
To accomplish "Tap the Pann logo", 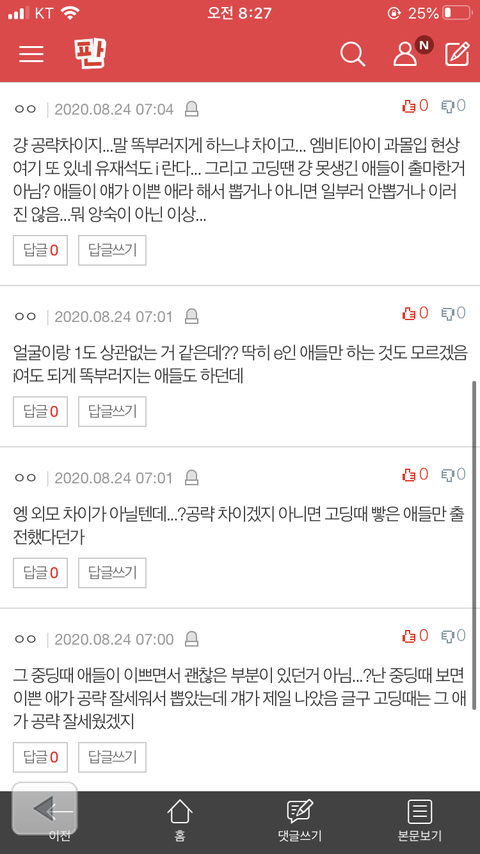I will [90, 54].
